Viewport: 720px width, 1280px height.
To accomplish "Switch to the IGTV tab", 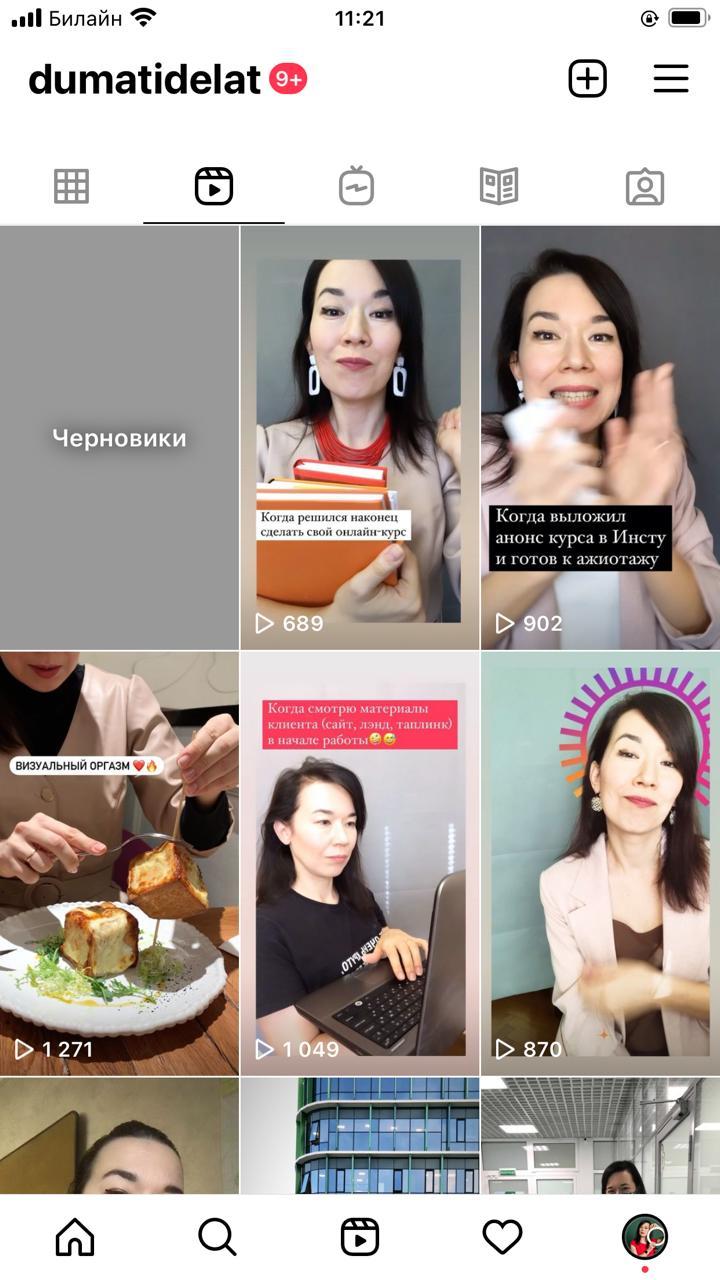I will 356,187.
